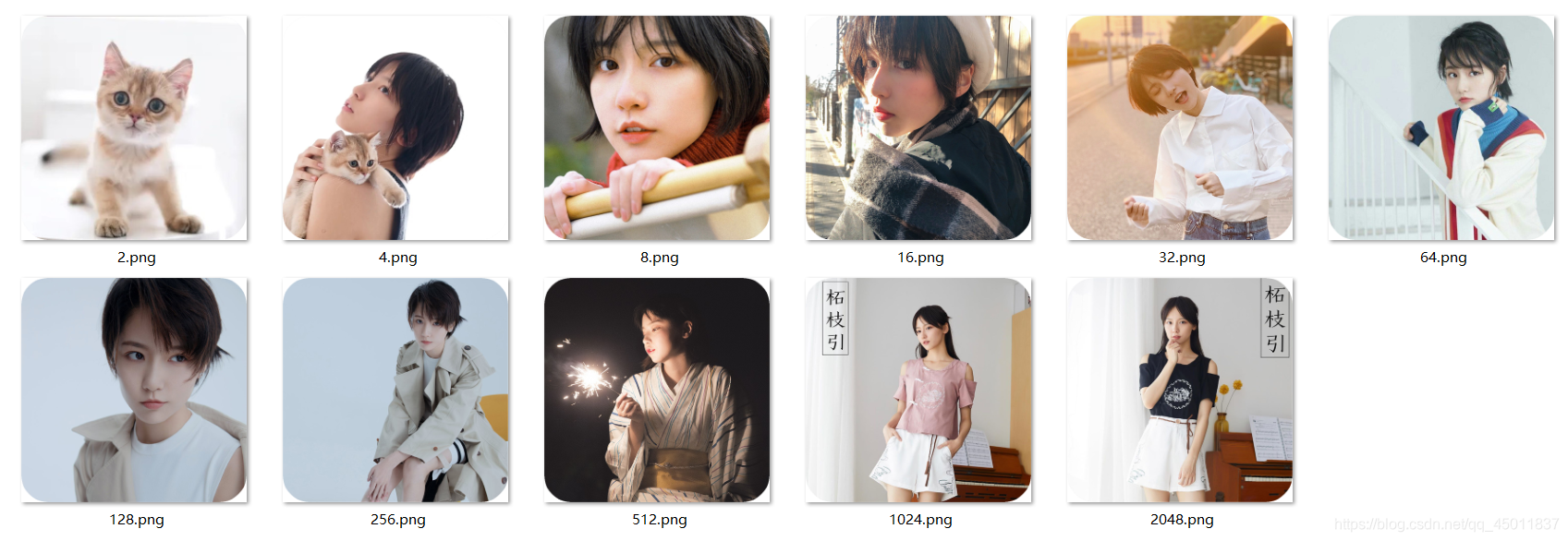The height and width of the screenshot is (541, 1568).
Task: Open the 512.png sparkler image file
Action: (x=657, y=391)
